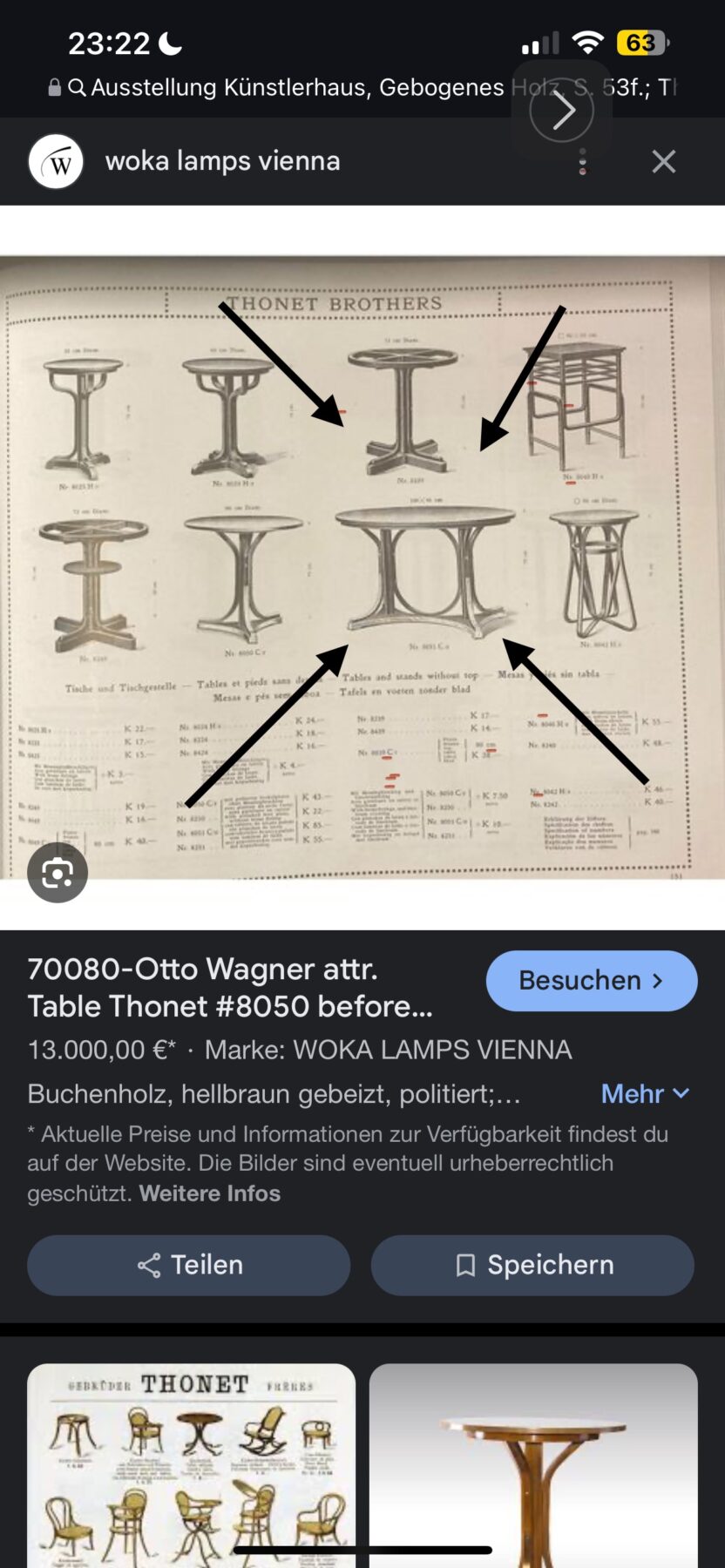This screenshot has height=1568, width=725.
Task: Search this image with Google Lens
Action: point(58,873)
